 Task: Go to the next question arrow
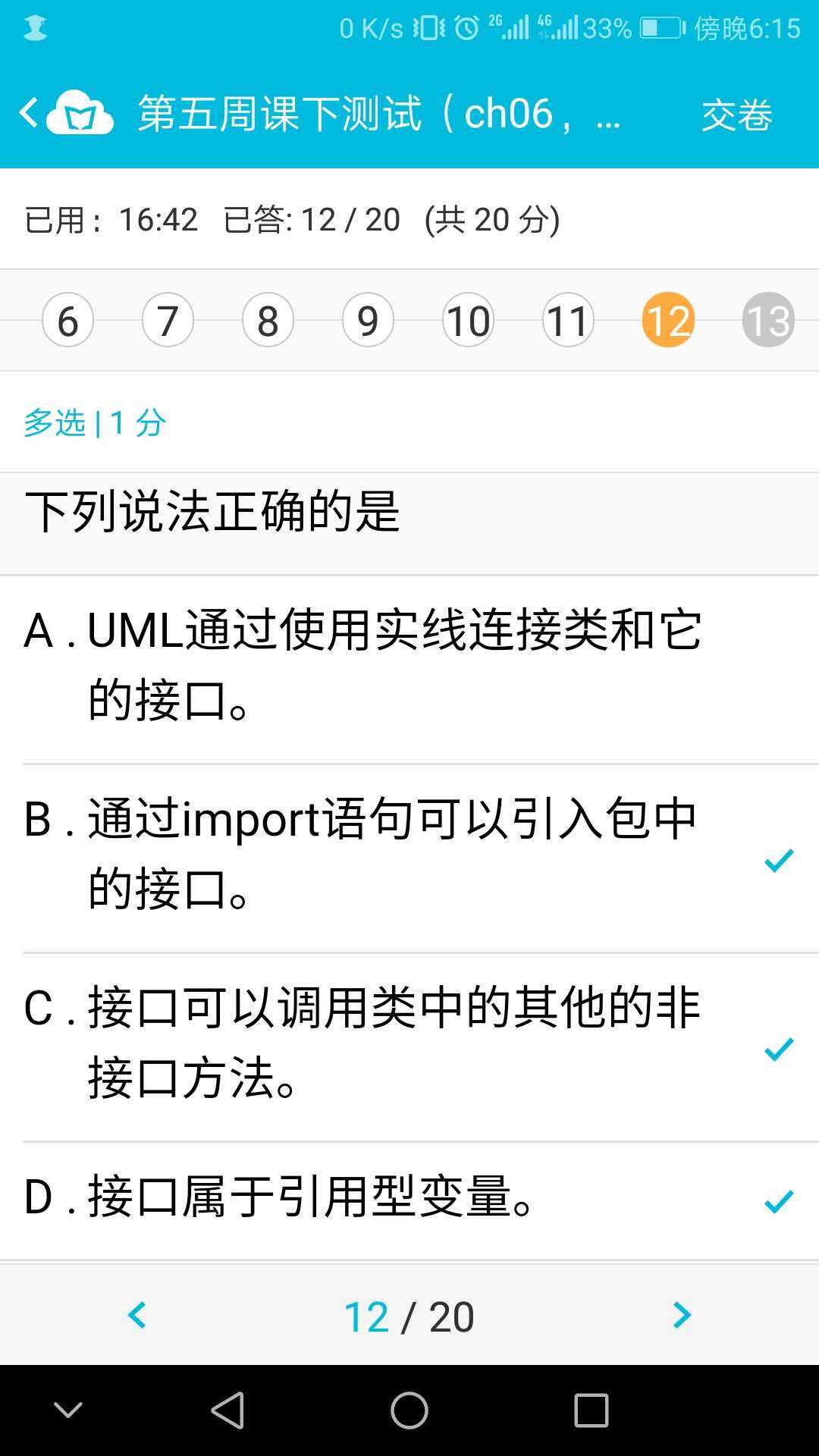[x=682, y=1316]
